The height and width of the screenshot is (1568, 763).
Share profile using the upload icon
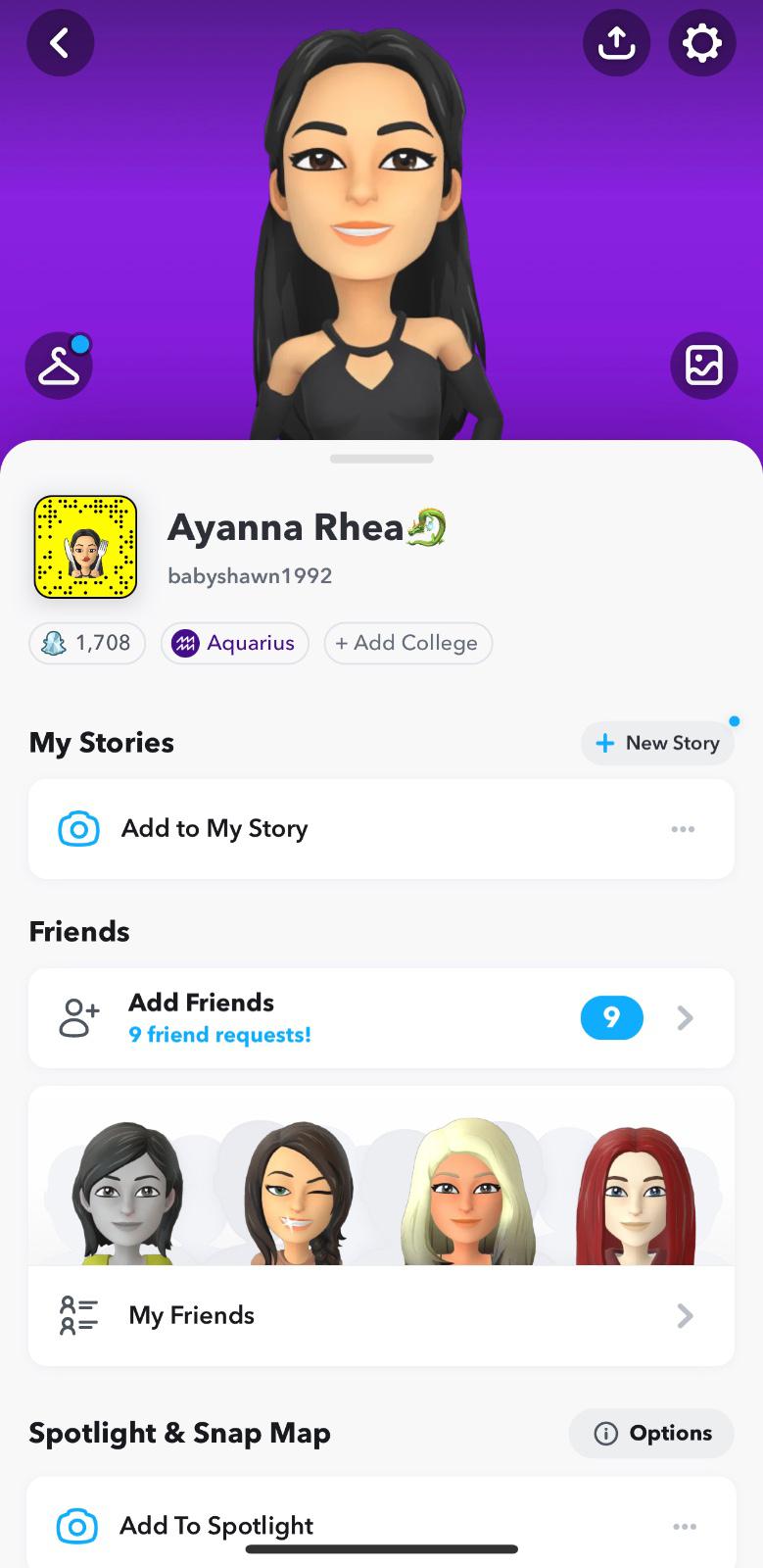click(616, 43)
